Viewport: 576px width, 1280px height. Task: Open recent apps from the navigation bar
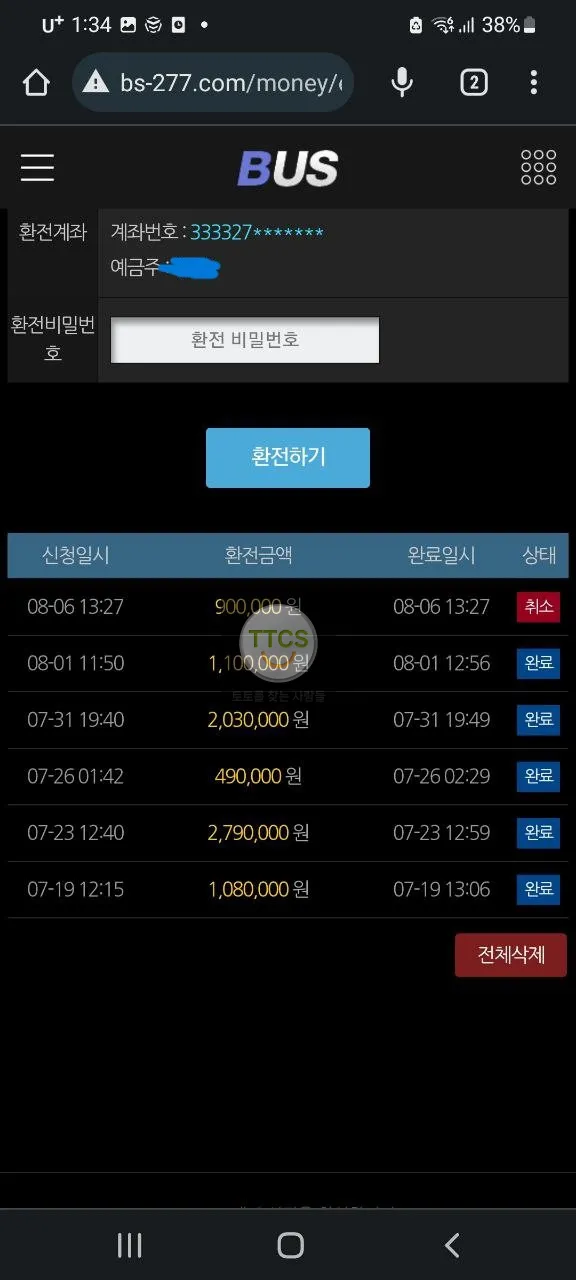click(x=129, y=1245)
